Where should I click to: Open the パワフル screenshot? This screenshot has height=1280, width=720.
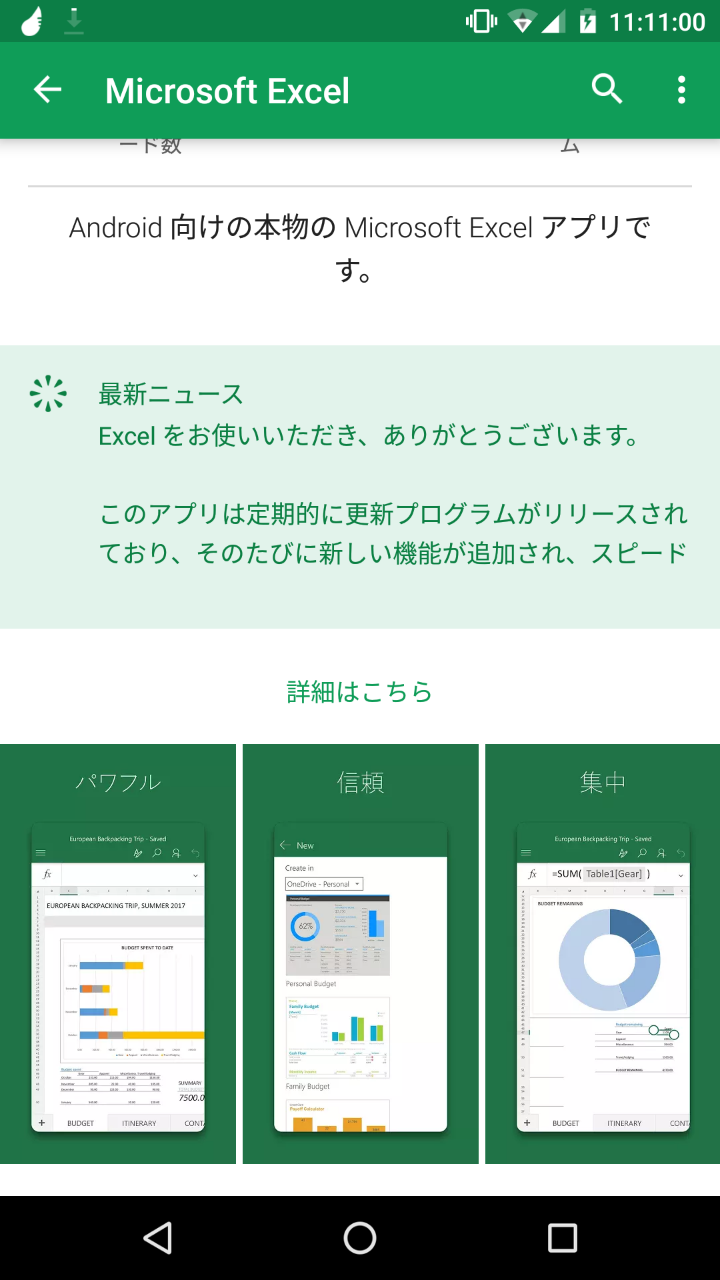pos(118,954)
